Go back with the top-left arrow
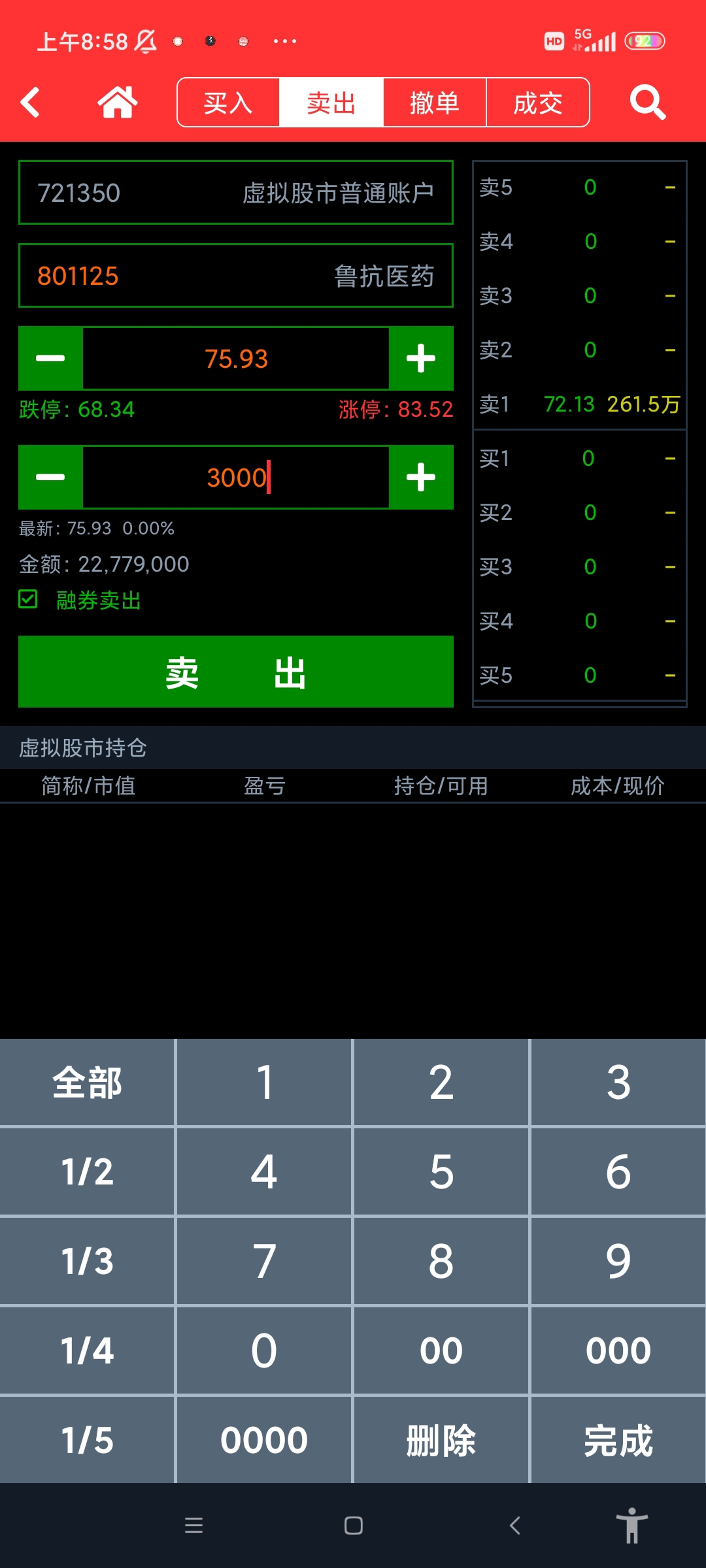706x1568 pixels. (30, 103)
